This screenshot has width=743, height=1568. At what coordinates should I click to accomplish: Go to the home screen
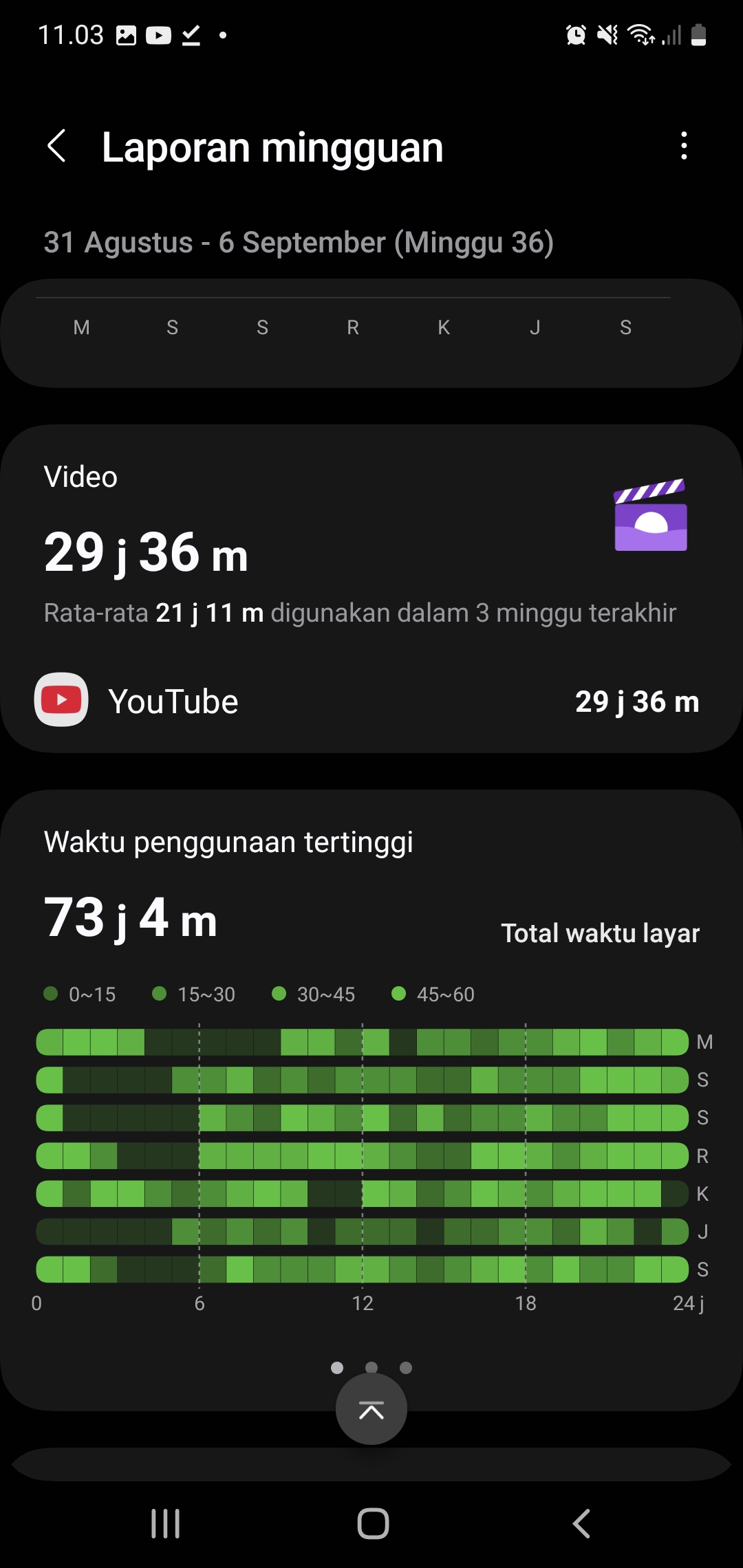point(373,1523)
